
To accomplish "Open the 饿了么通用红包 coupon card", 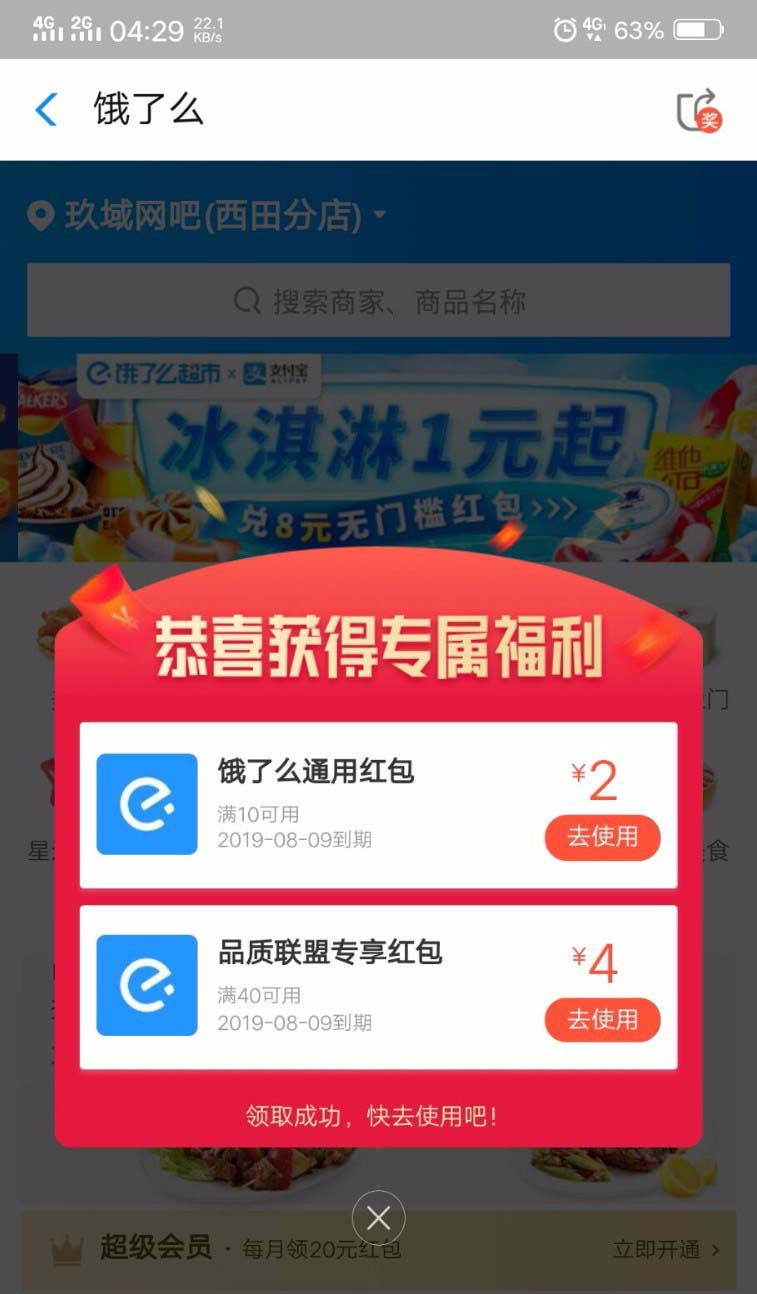I will [330, 804].
